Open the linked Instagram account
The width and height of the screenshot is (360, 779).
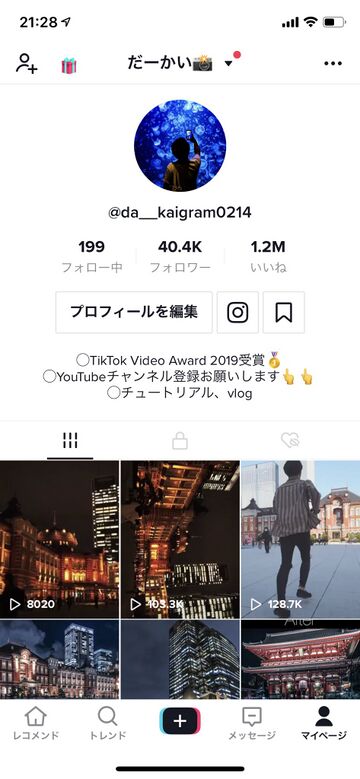pyautogui.click(x=238, y=312)
